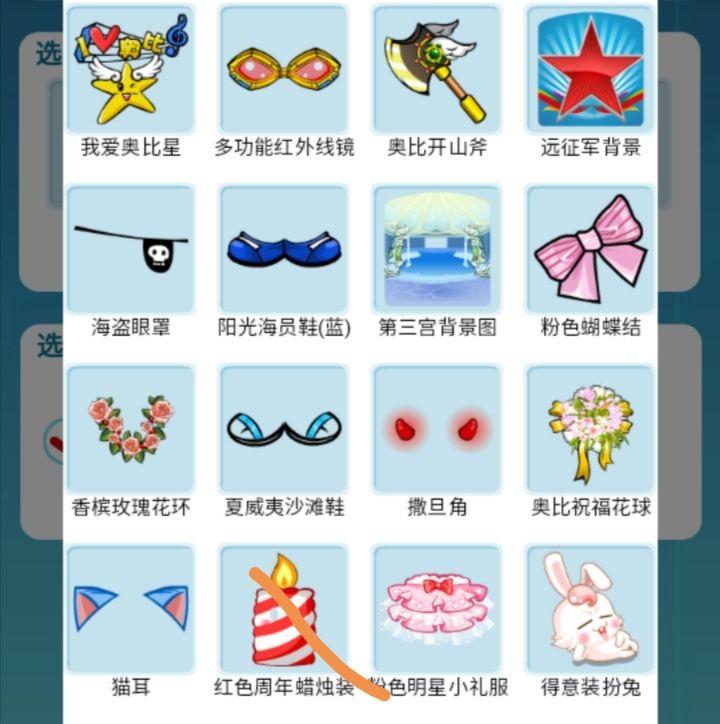Select the 我爱奥比星 item
The image size is (720, 724).
pos(131,70)
